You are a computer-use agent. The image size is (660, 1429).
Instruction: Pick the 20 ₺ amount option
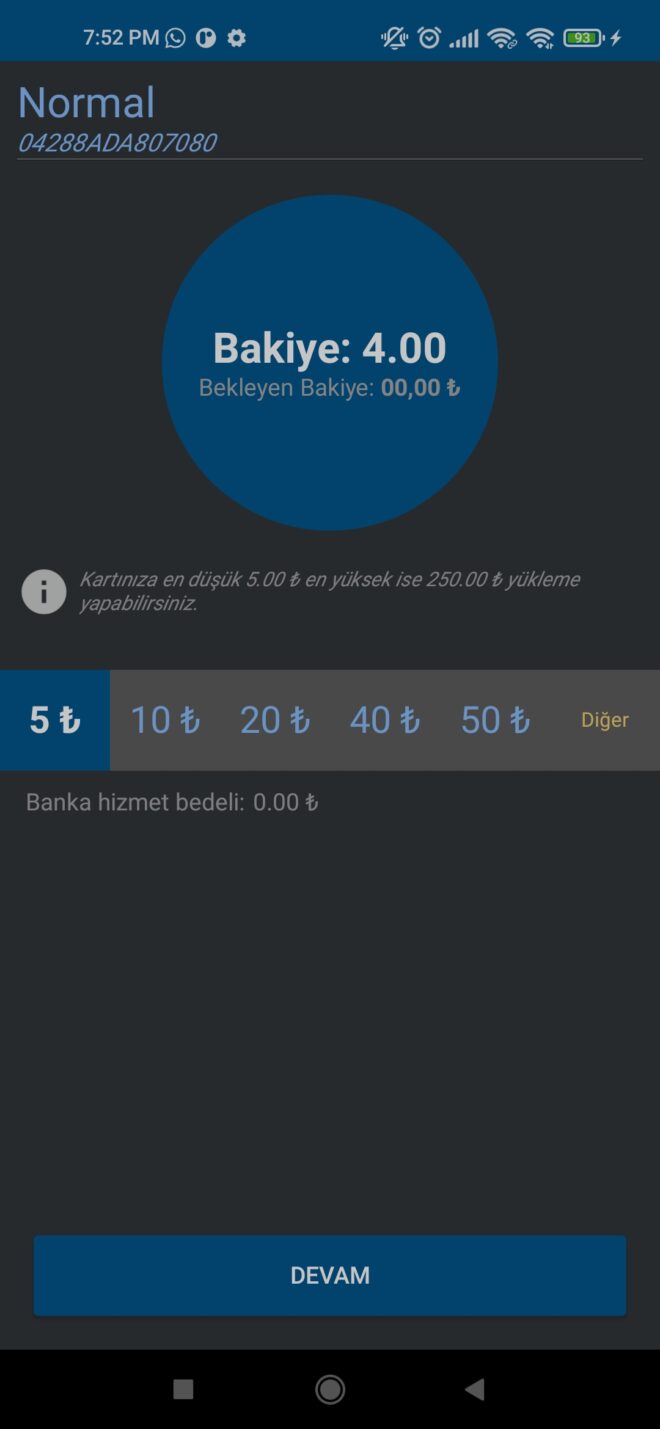[x=275, y=720]
